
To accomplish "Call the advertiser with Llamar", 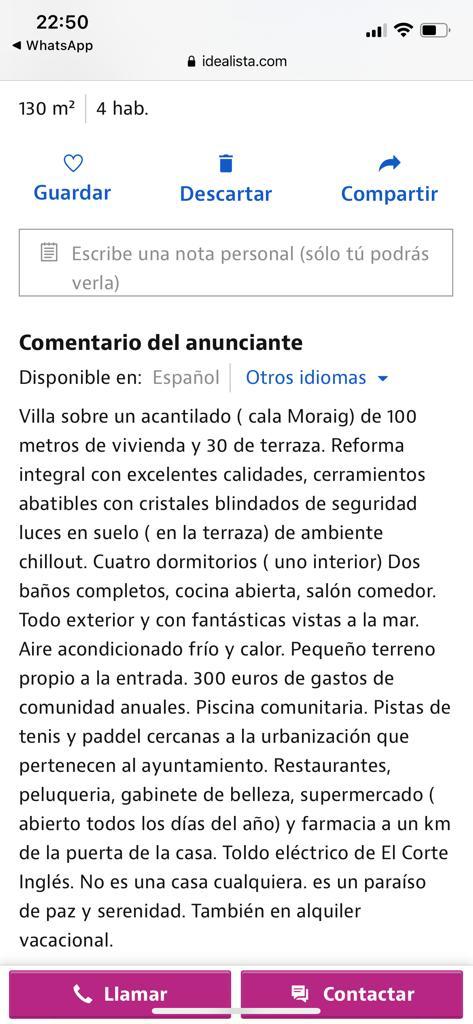I will [x=120, y=994].
